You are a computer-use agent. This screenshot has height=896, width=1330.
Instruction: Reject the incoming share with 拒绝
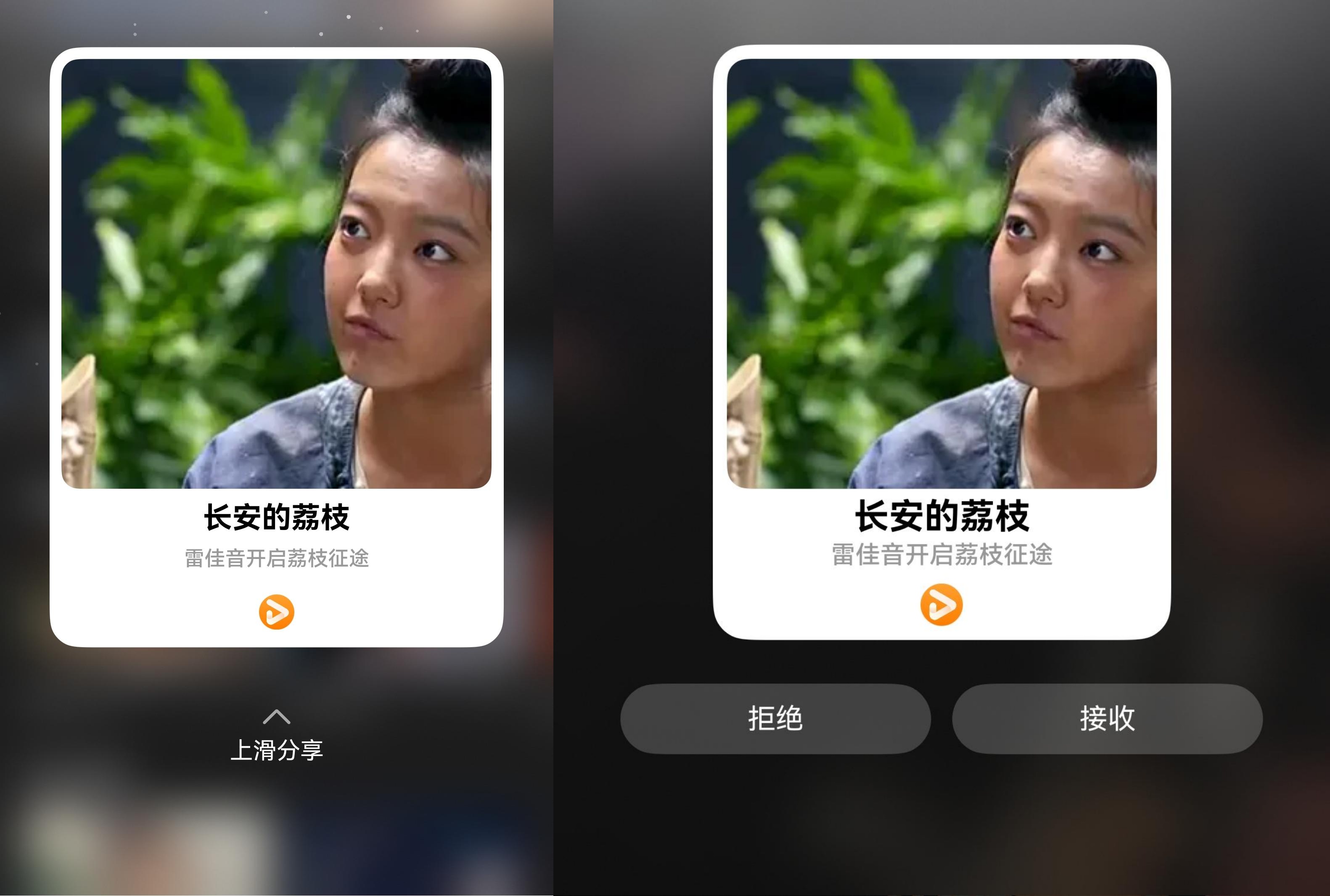775,718
